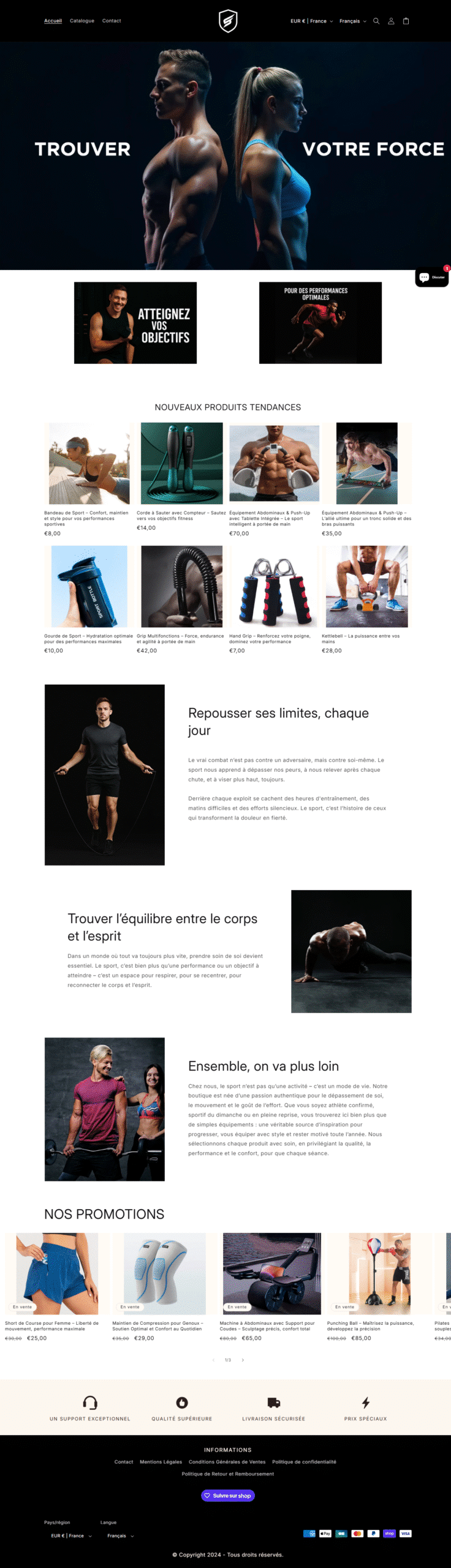Image resolution: width=451 pixels, height=1568 pixels.
Task: Go to next promotions slide
Action: [243, 1360]
